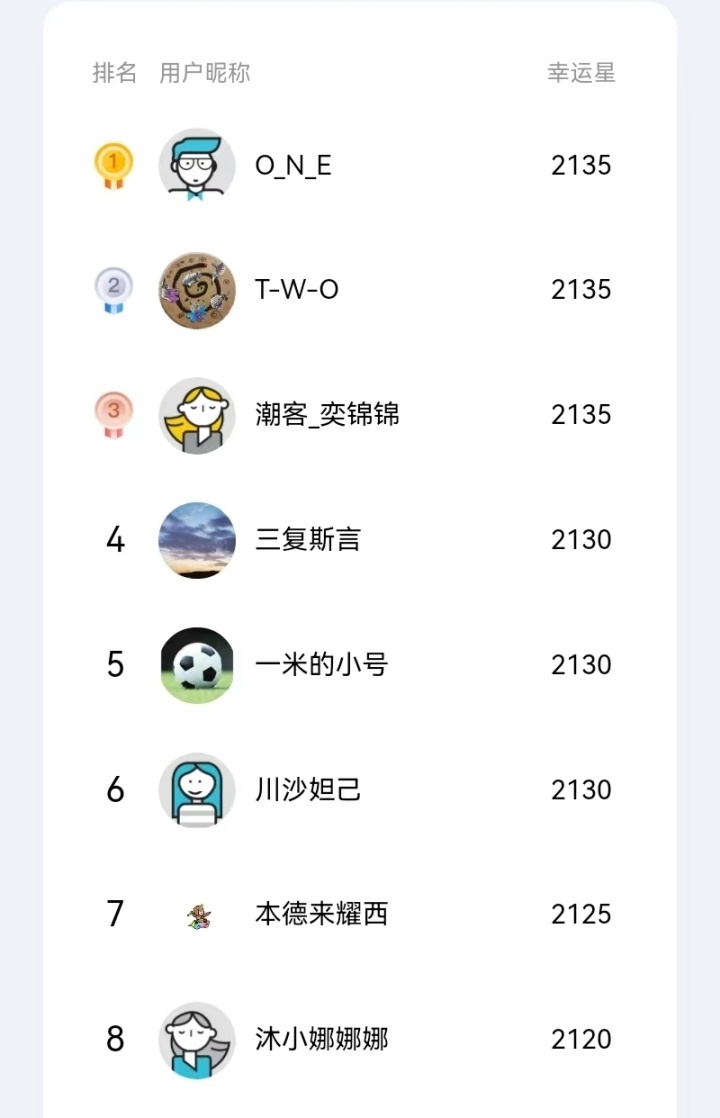This screenshot has width=720, height=1118.
Task: Click the 排名 column header
Action: click(113, 72)
